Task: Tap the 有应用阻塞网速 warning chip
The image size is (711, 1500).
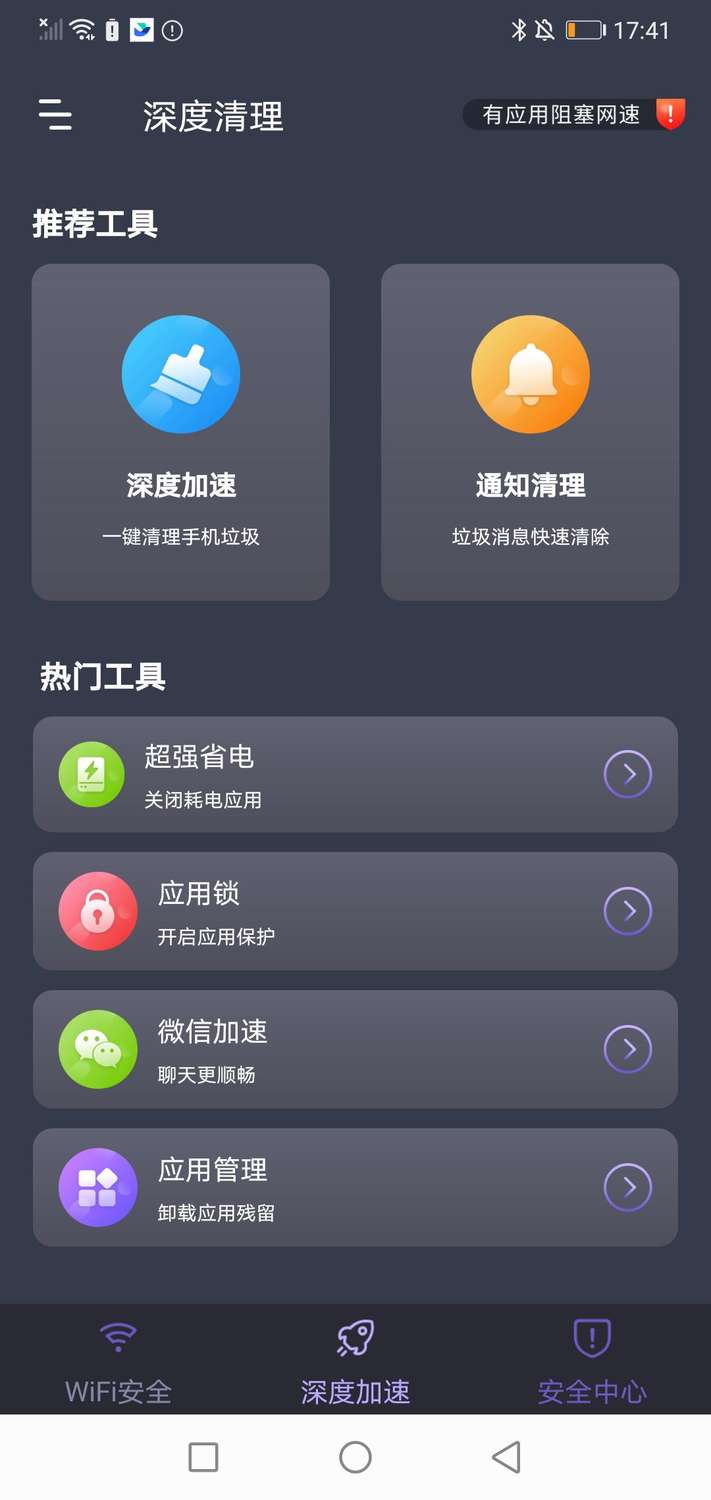Action: click(574, 115)
